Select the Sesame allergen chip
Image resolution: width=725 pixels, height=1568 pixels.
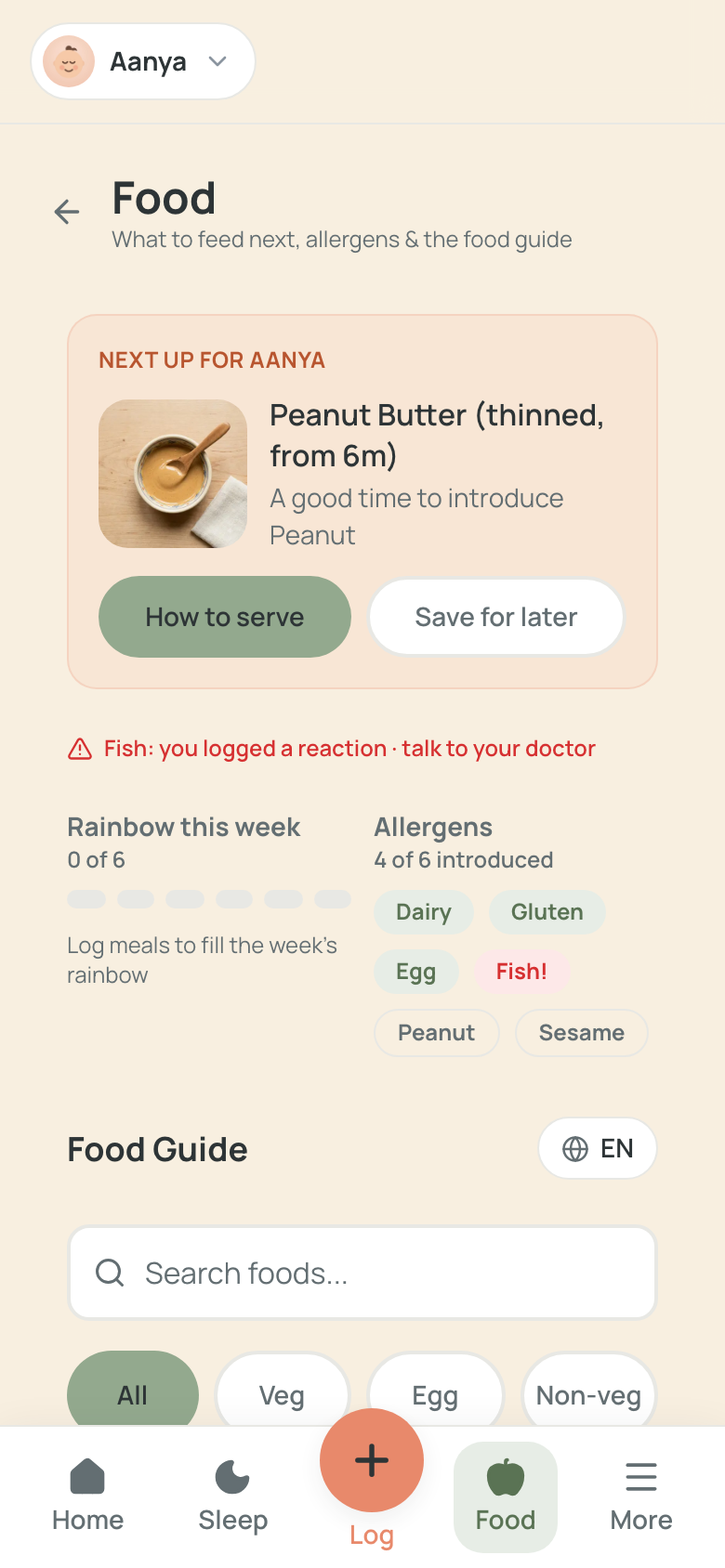[582, 1033]
